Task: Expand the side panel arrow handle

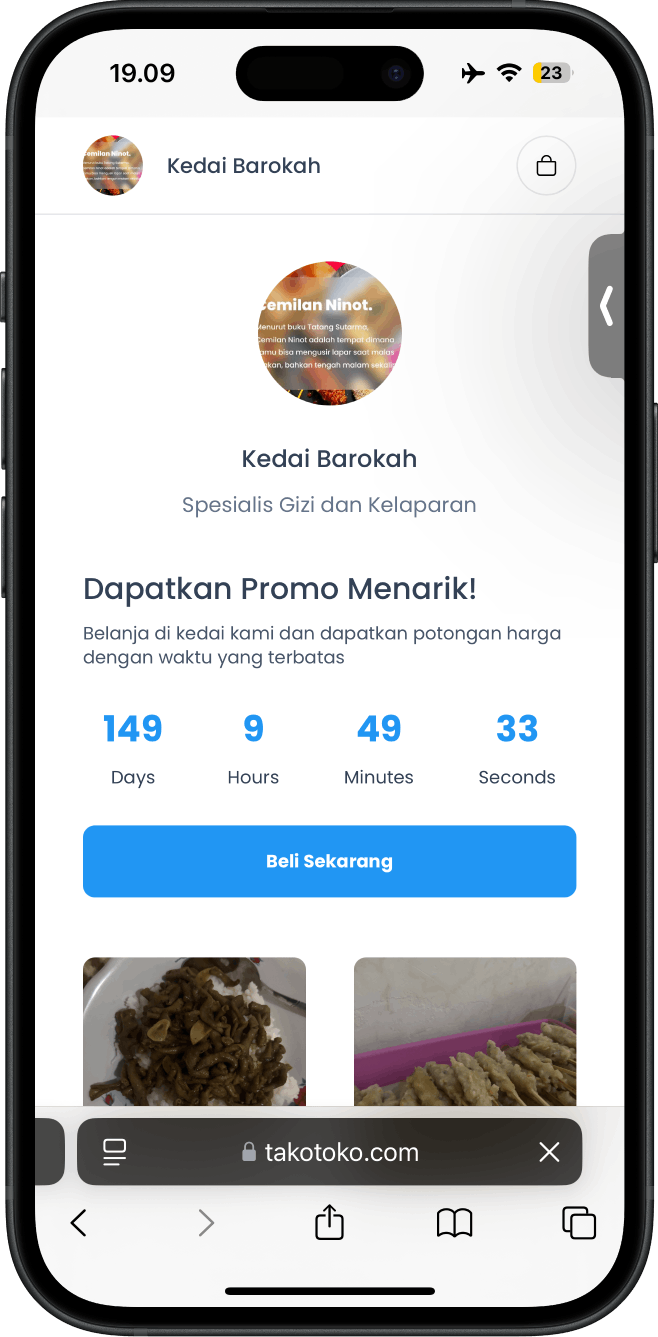Action: tap(607, 306)
